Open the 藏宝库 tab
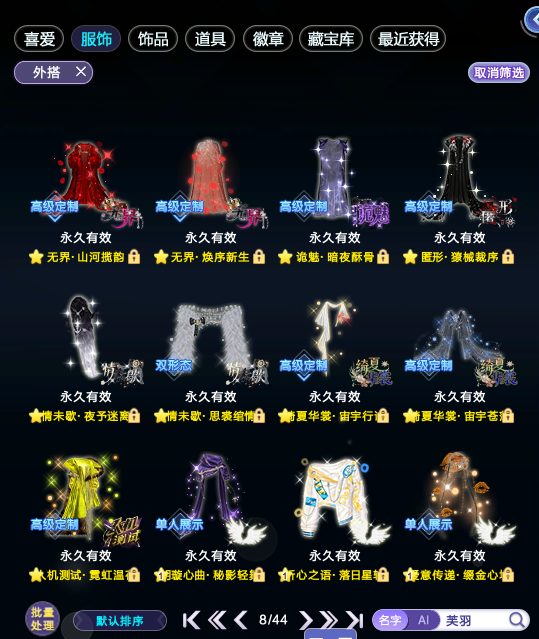Image resolution: width=539 pixels, height=639 pixels. (331, 39)
